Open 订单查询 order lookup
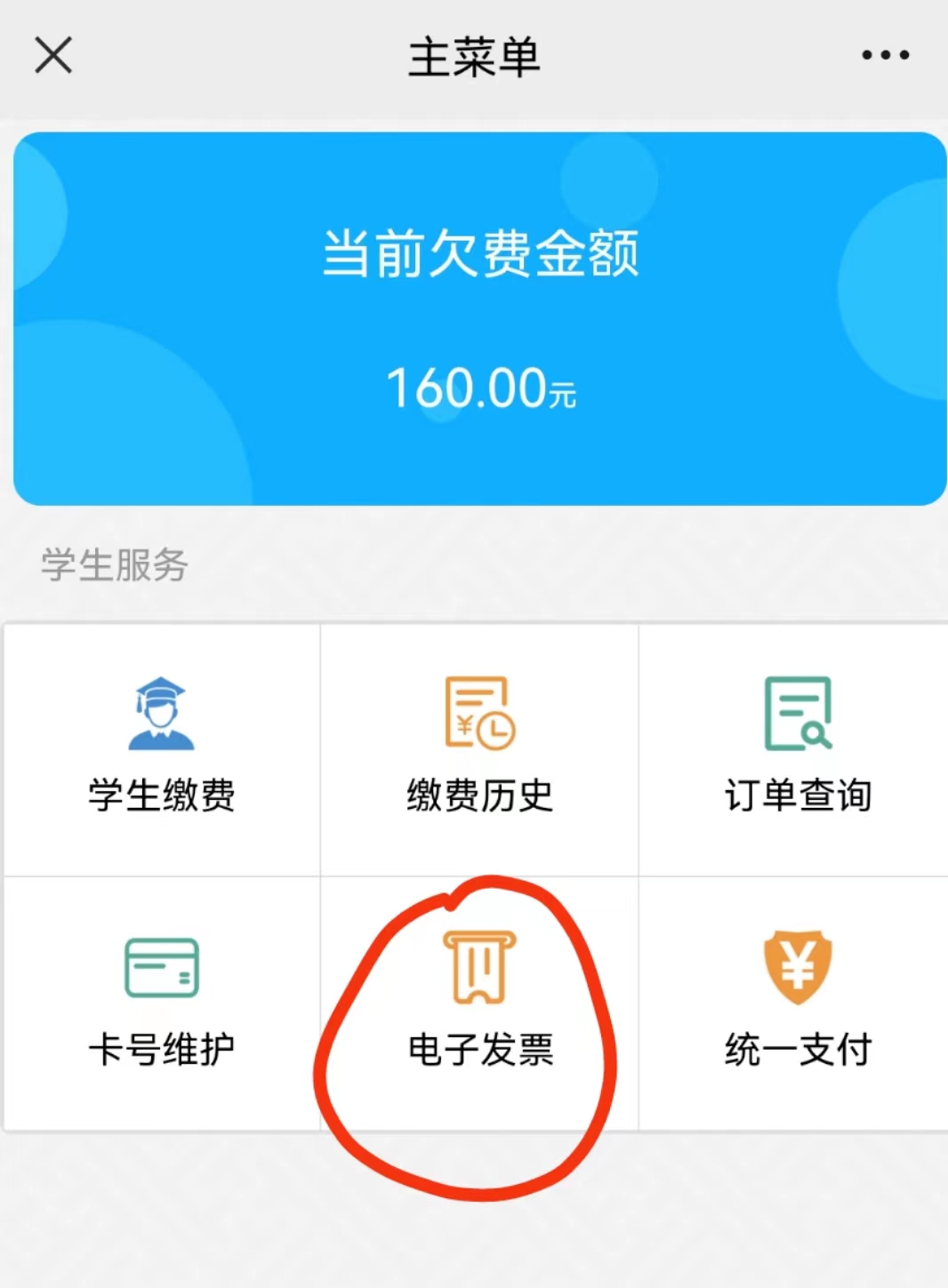 [797, 748]
